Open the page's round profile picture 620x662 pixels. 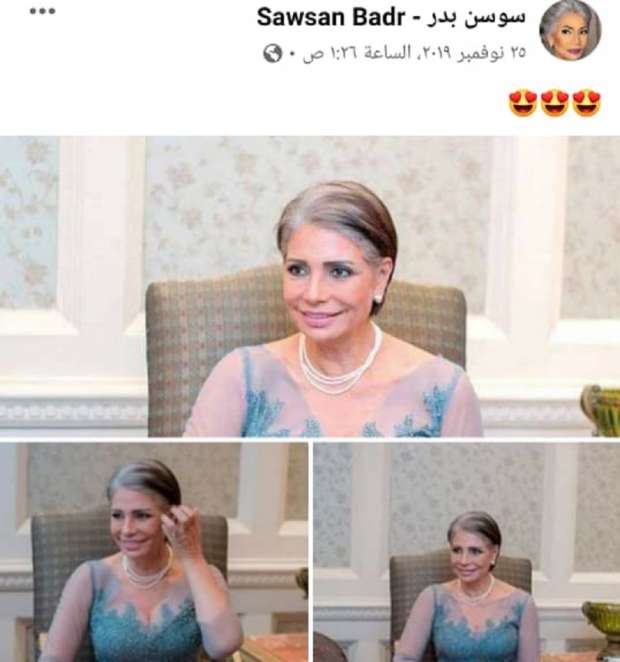tap(570, 31)
